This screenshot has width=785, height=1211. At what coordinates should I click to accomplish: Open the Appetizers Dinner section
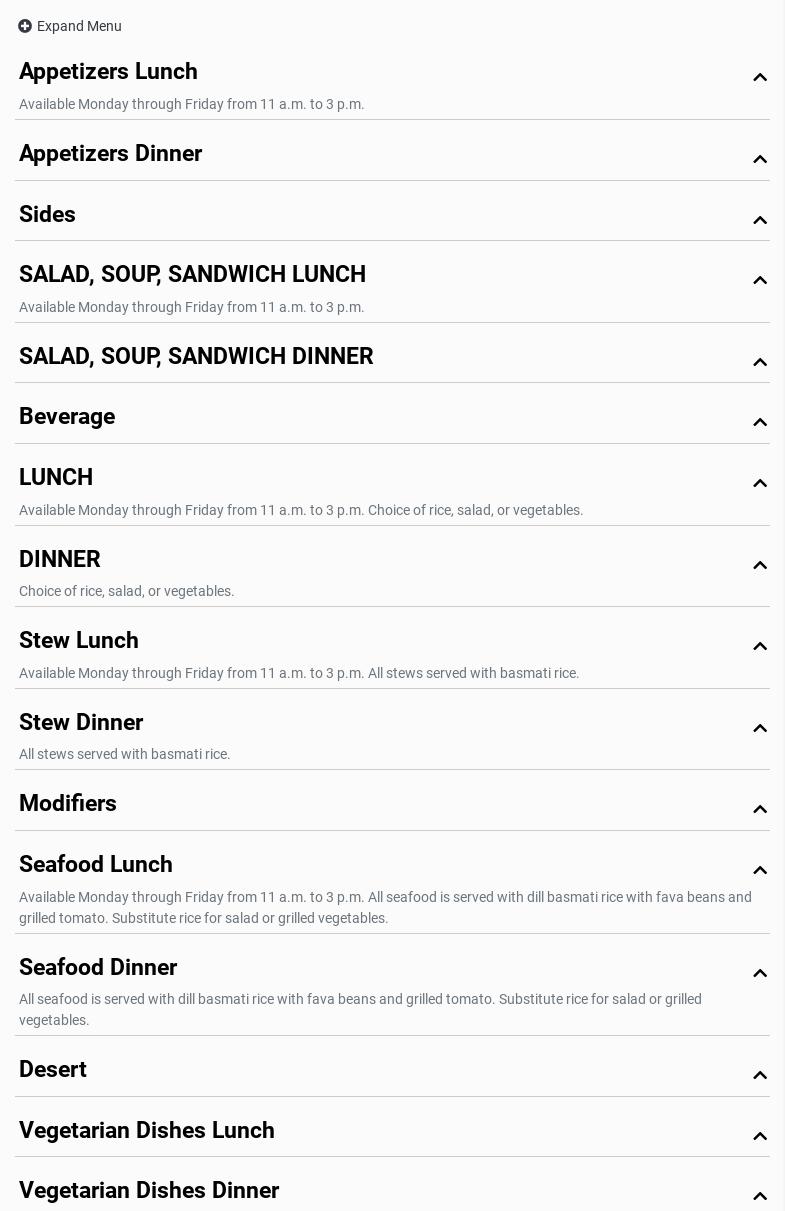759,159
